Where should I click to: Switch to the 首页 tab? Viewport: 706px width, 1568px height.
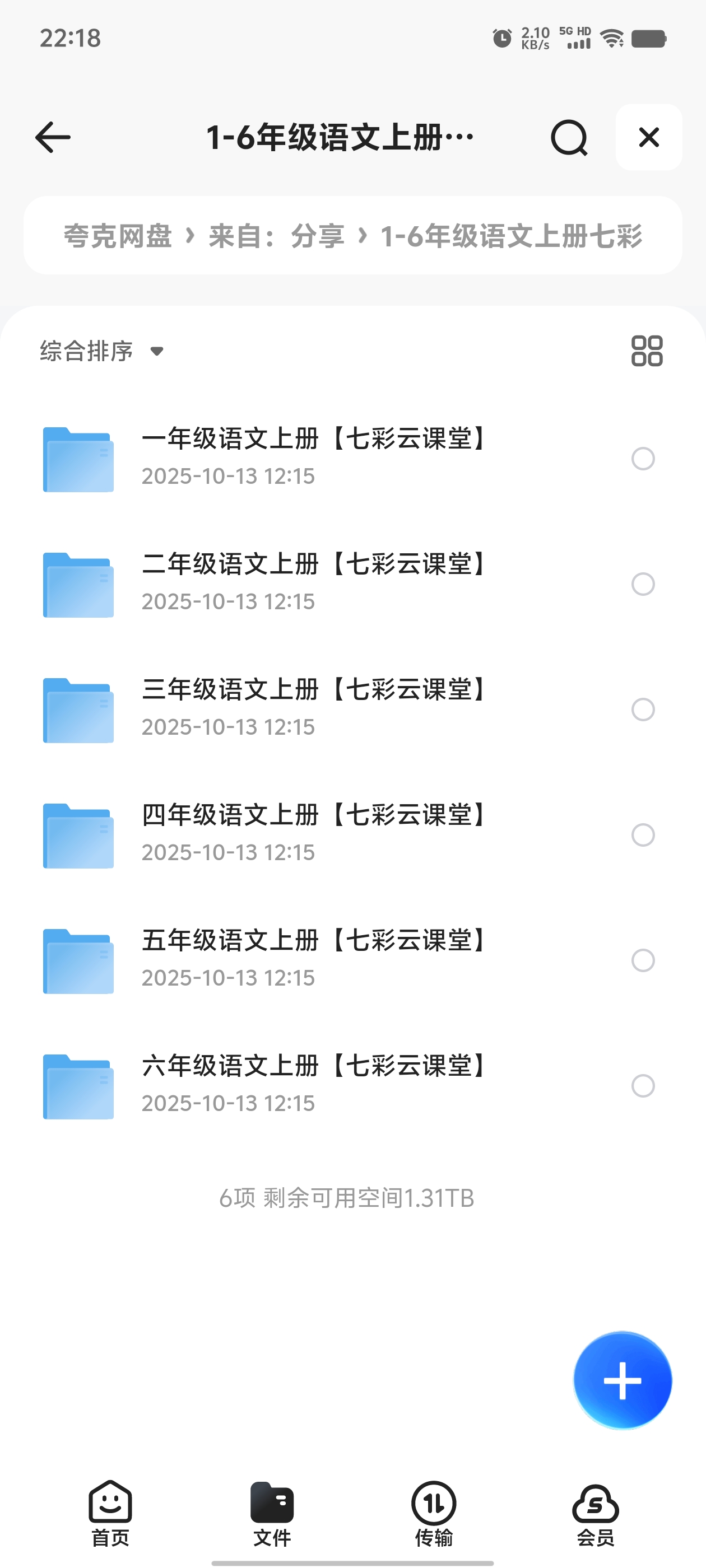tap(110, 1513)
